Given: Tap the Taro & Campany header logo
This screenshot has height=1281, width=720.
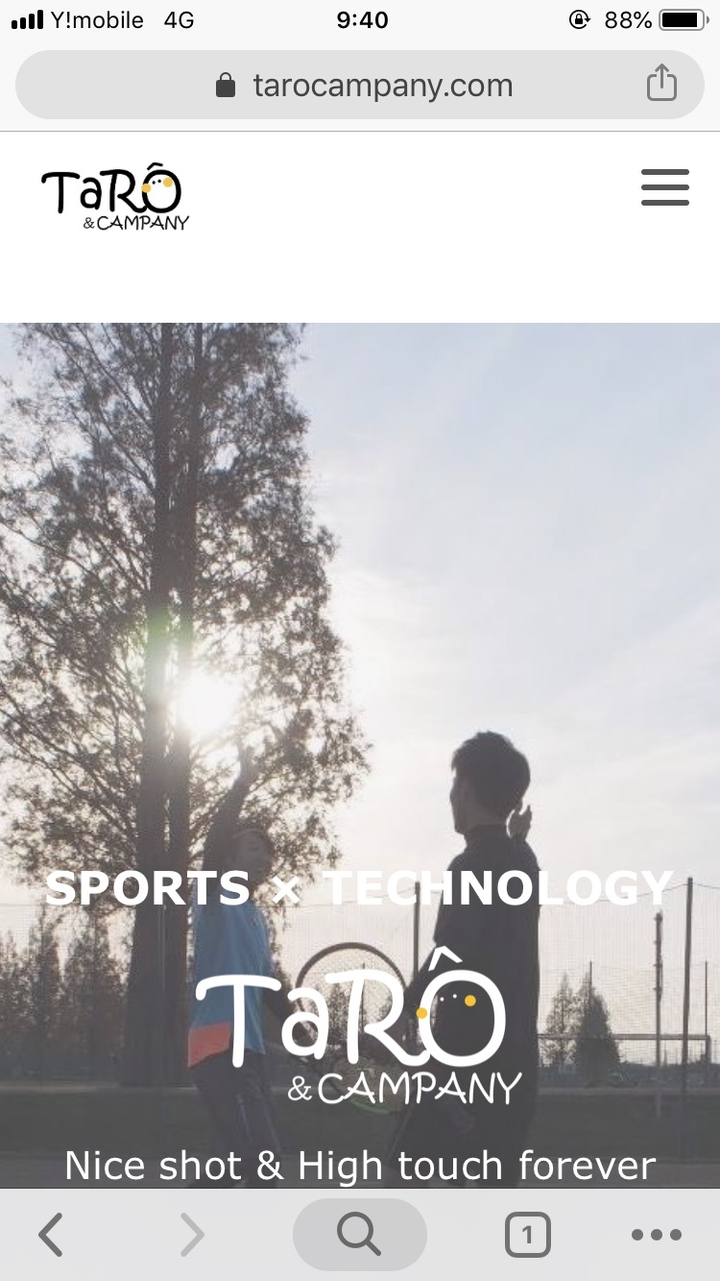Looking at the screenshot, I should click(114, 198).
